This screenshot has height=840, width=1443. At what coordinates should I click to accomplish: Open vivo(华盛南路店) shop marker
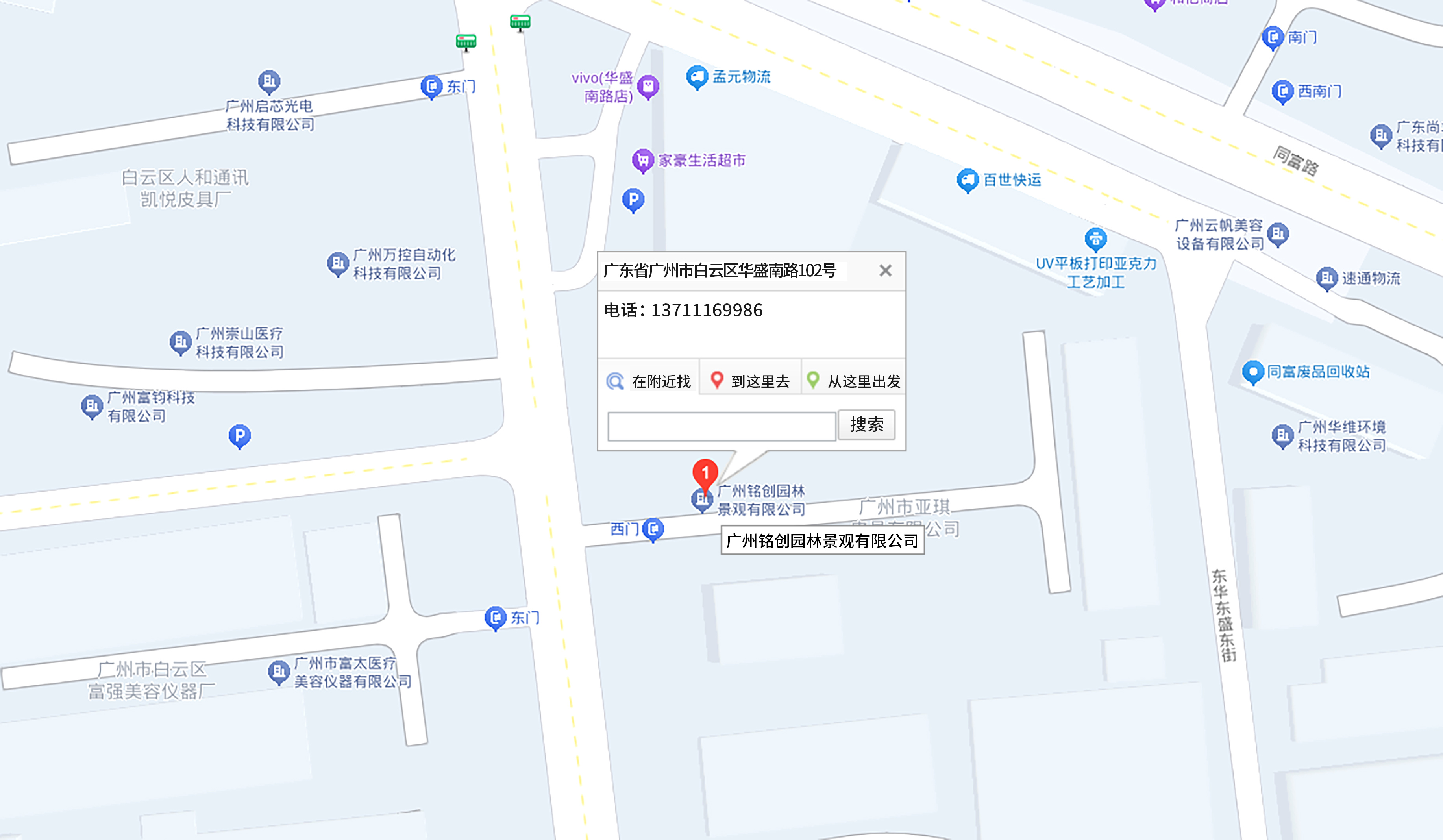pos(648,87)
